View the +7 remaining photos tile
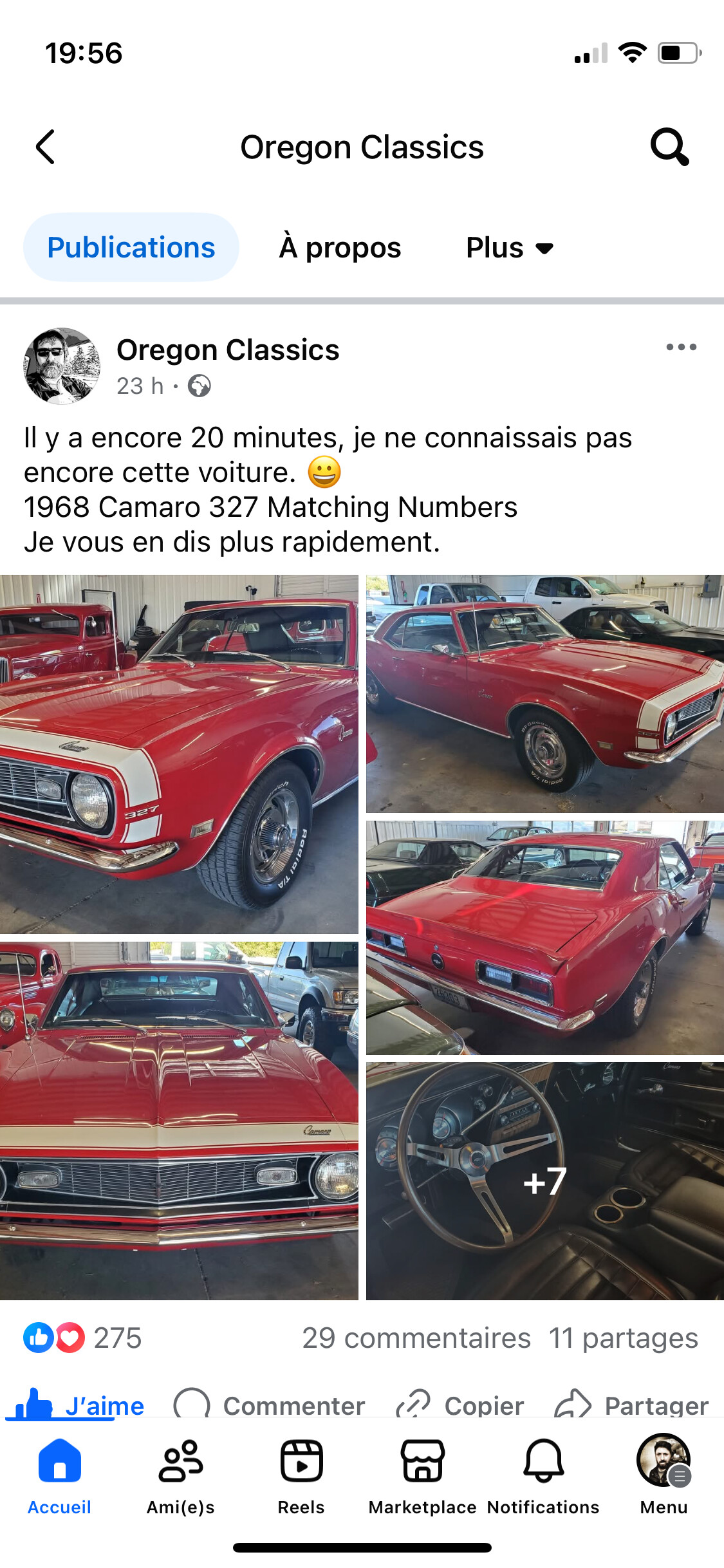The image size is (724, 1568). point(545,1181)
